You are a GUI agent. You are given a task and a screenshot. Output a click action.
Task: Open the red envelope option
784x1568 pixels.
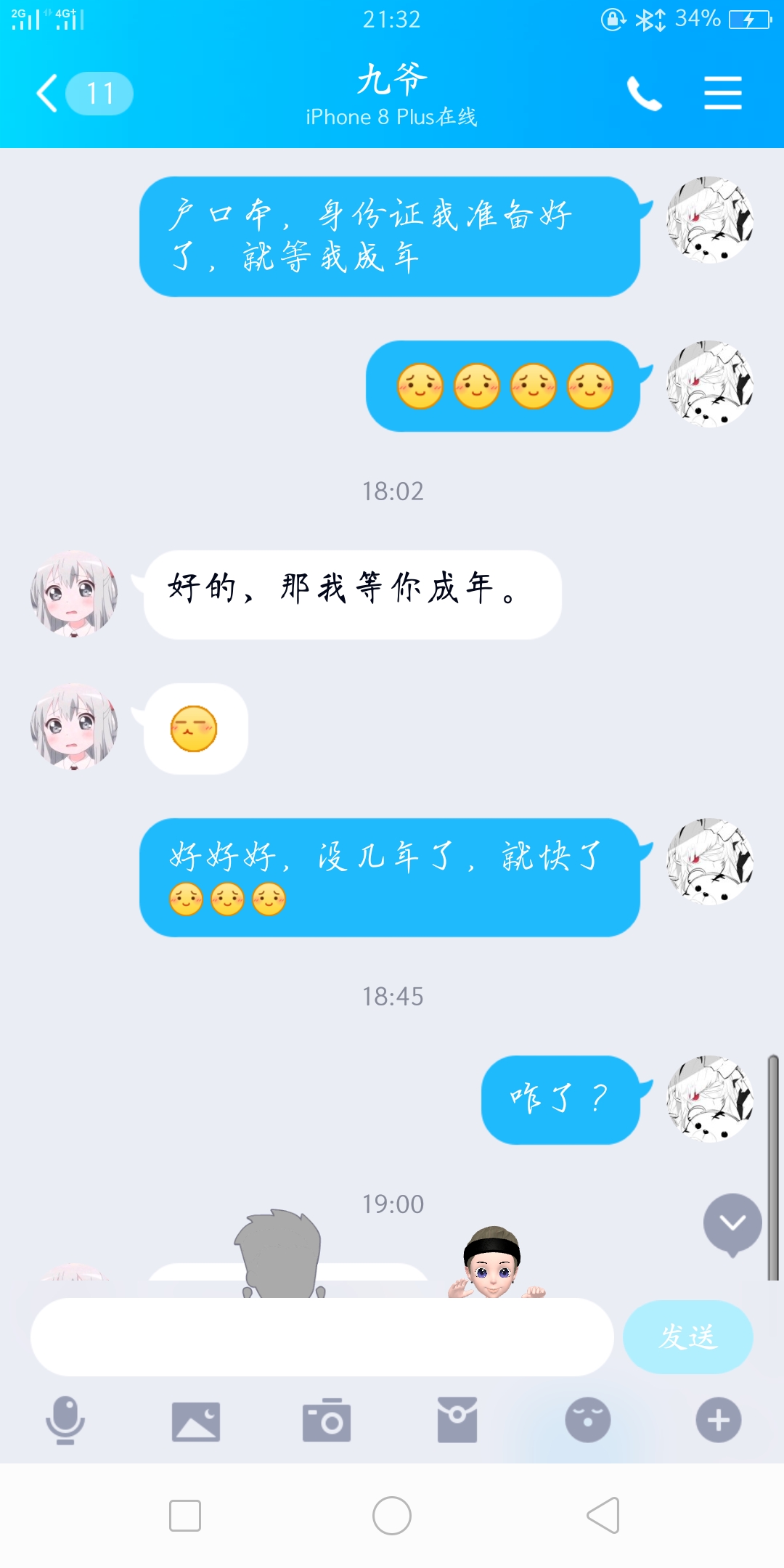click(x=457, y=1420)
